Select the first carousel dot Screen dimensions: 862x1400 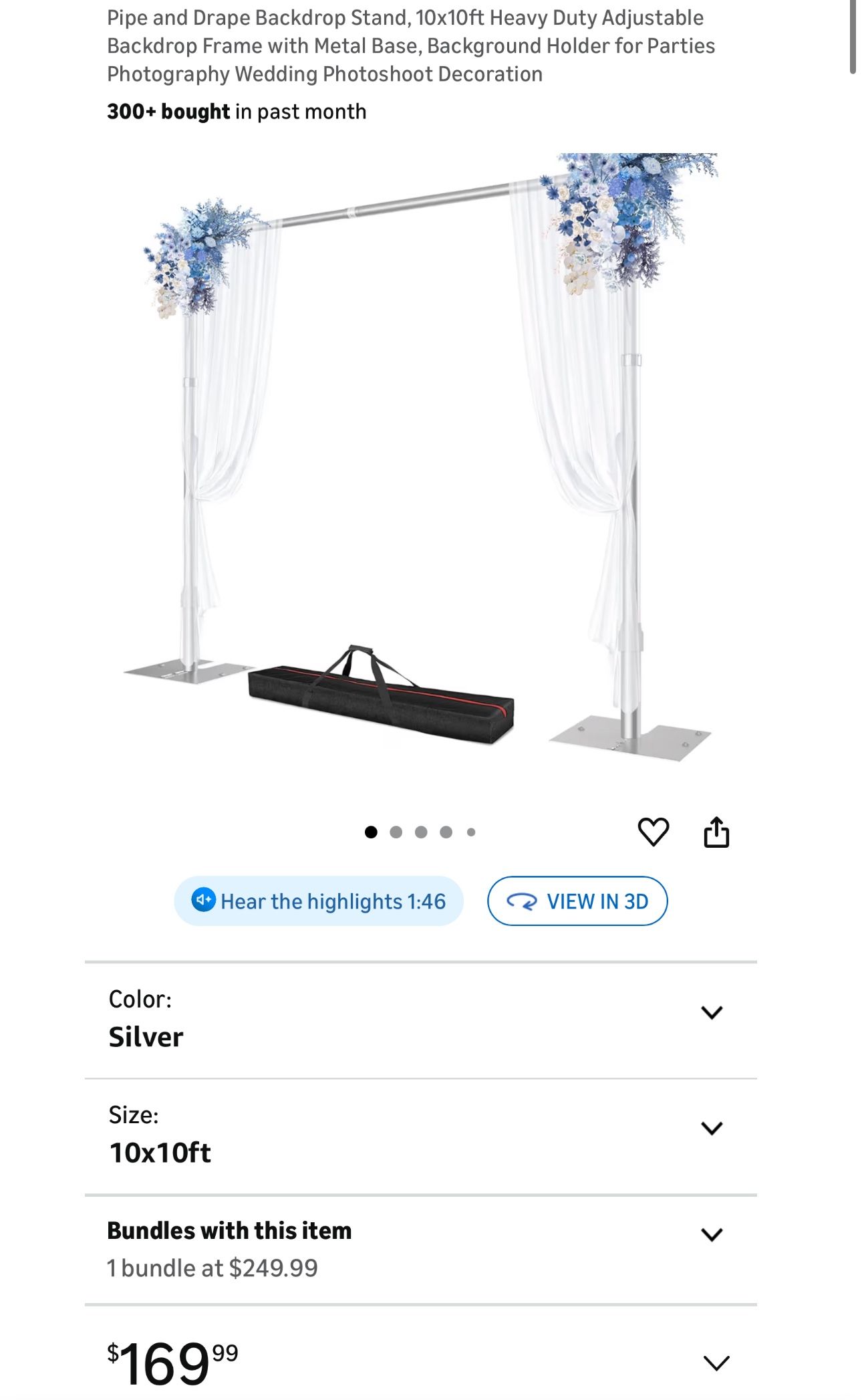click(371, 830)
